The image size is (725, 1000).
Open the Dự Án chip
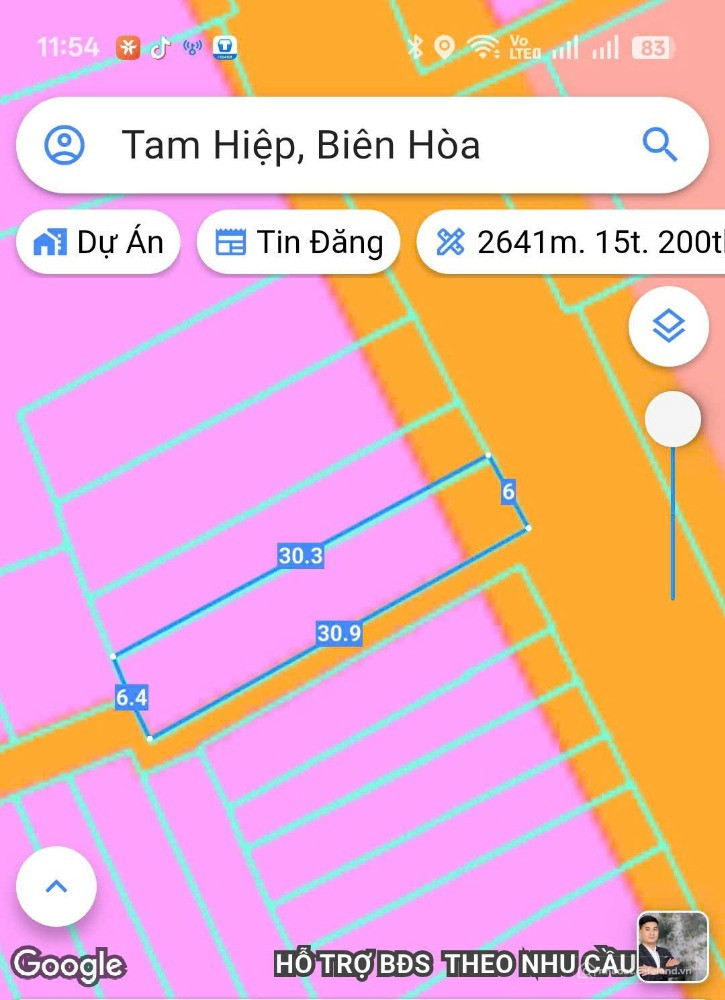pyautogui.click(x=98, y=242)
